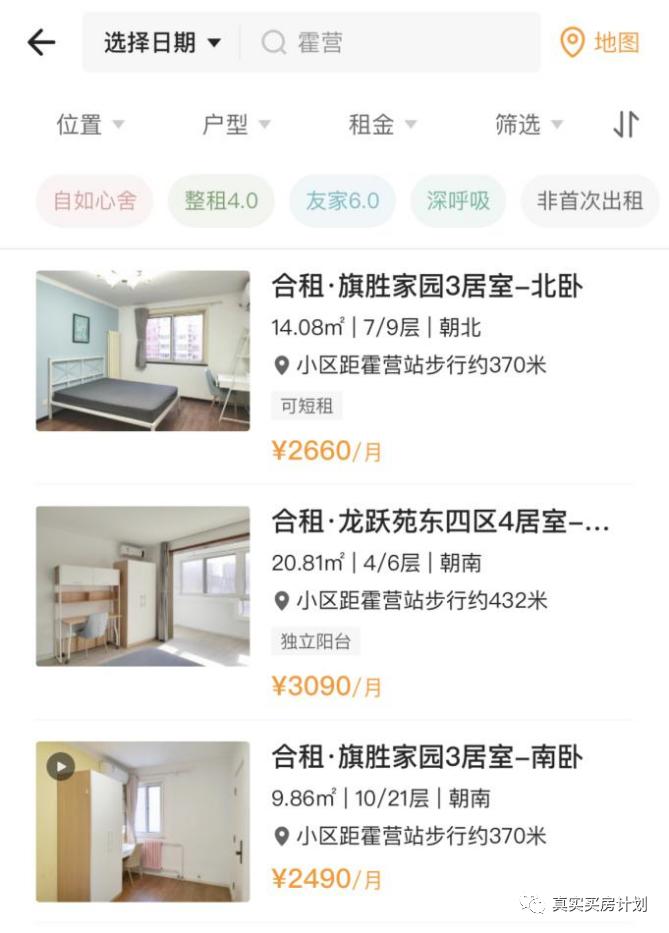
Task: Select the 深呼吸 chip
Action: point(458,201)
